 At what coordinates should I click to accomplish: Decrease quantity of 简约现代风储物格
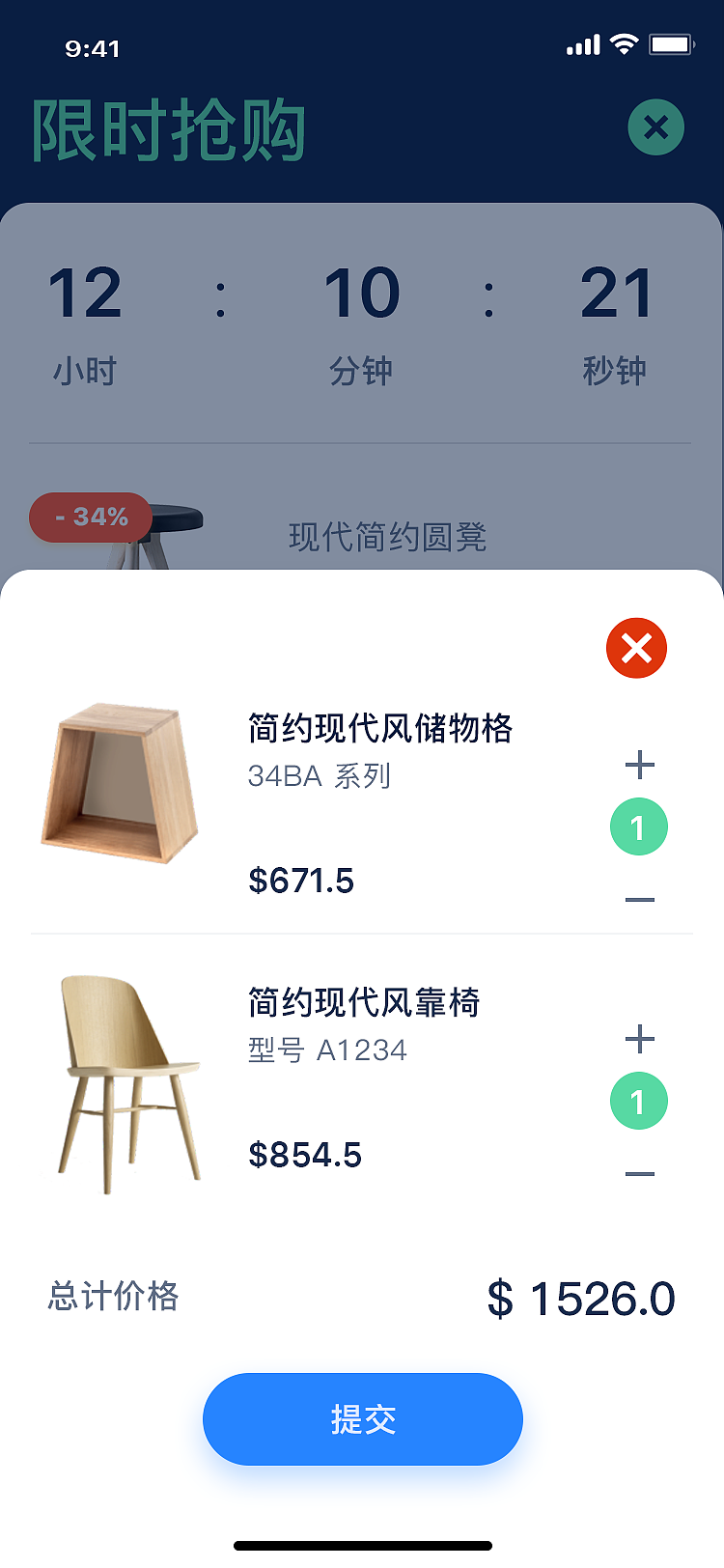pos(639,900)
